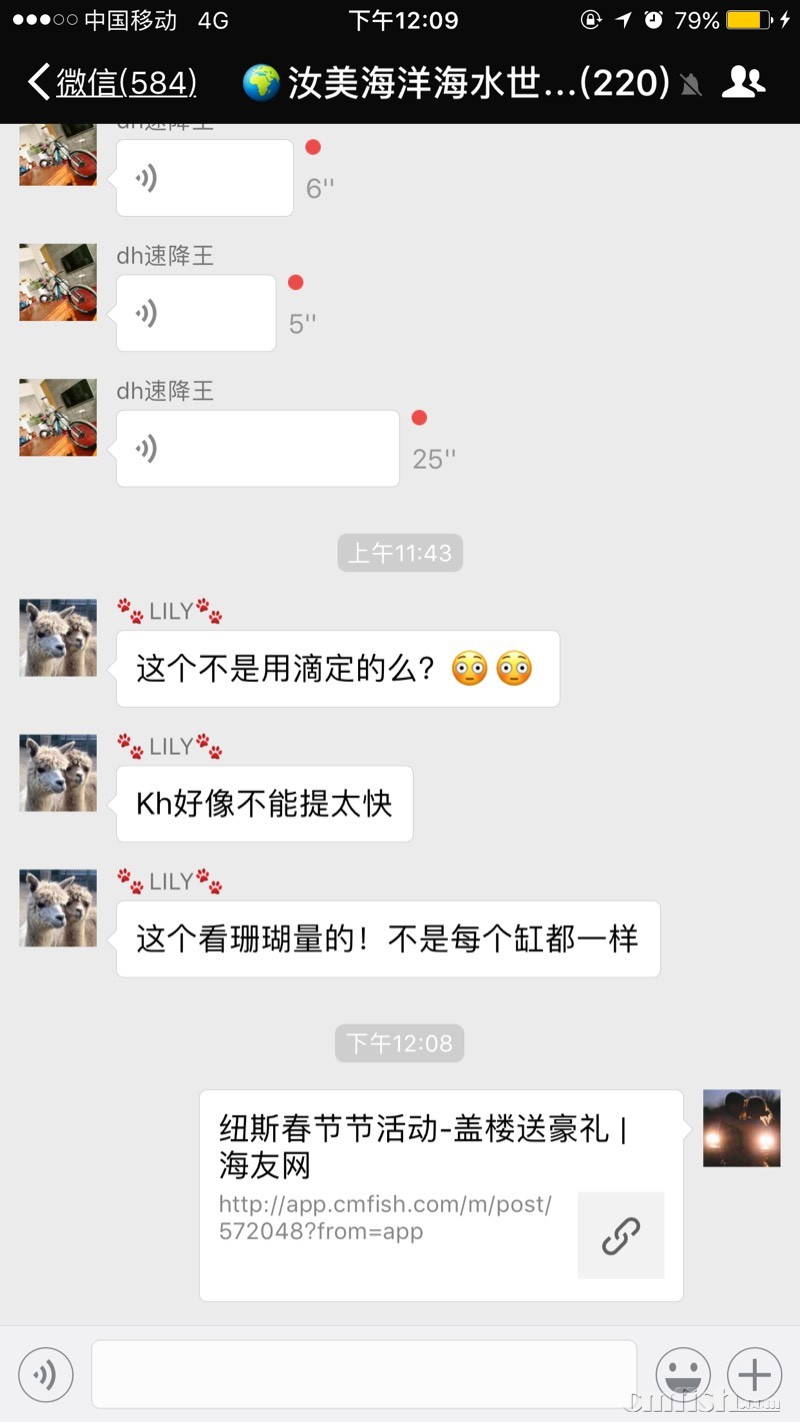The height and width of the screenshot is (1423, 800).
Task: Open the group members info icon
Action: 742,82
